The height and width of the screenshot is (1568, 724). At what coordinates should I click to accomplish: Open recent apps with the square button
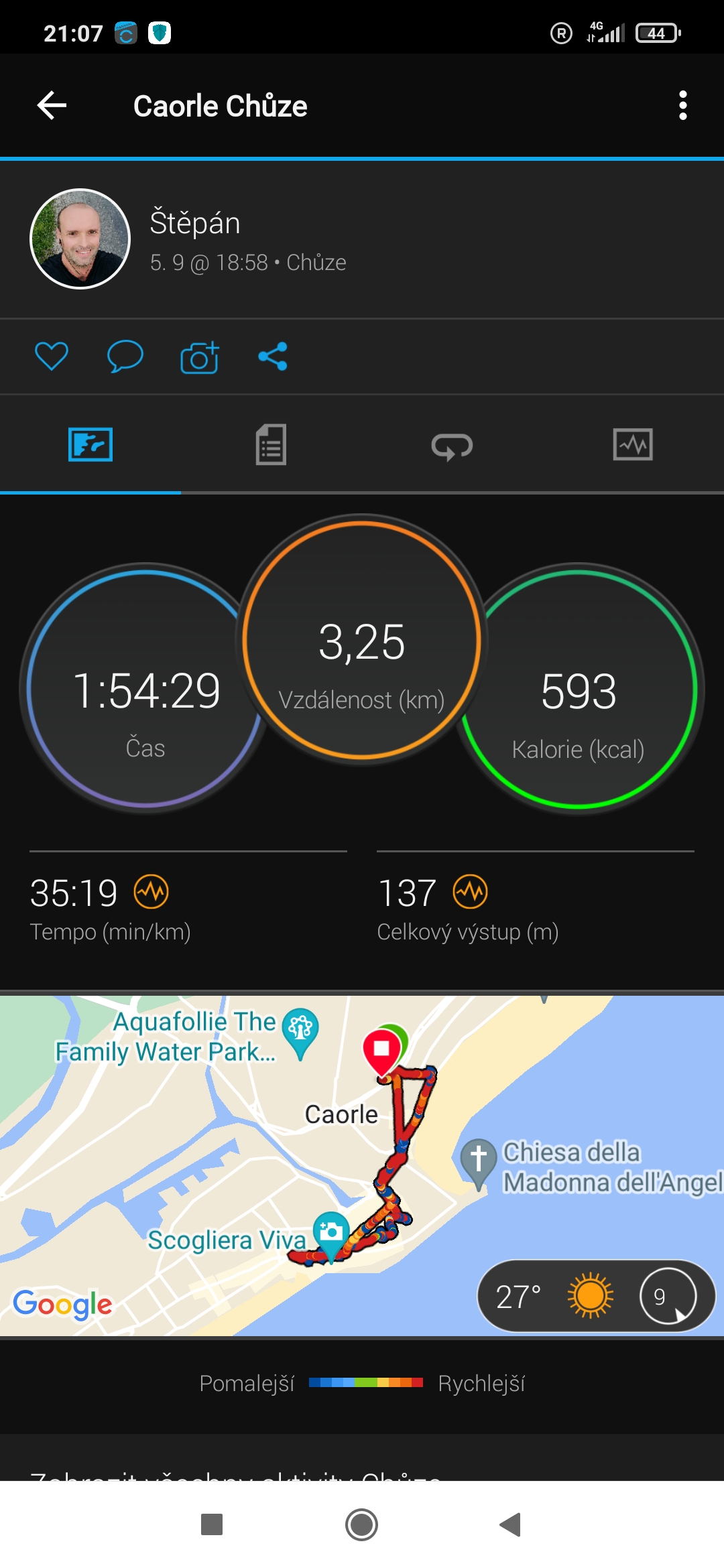click(212, 1524)
